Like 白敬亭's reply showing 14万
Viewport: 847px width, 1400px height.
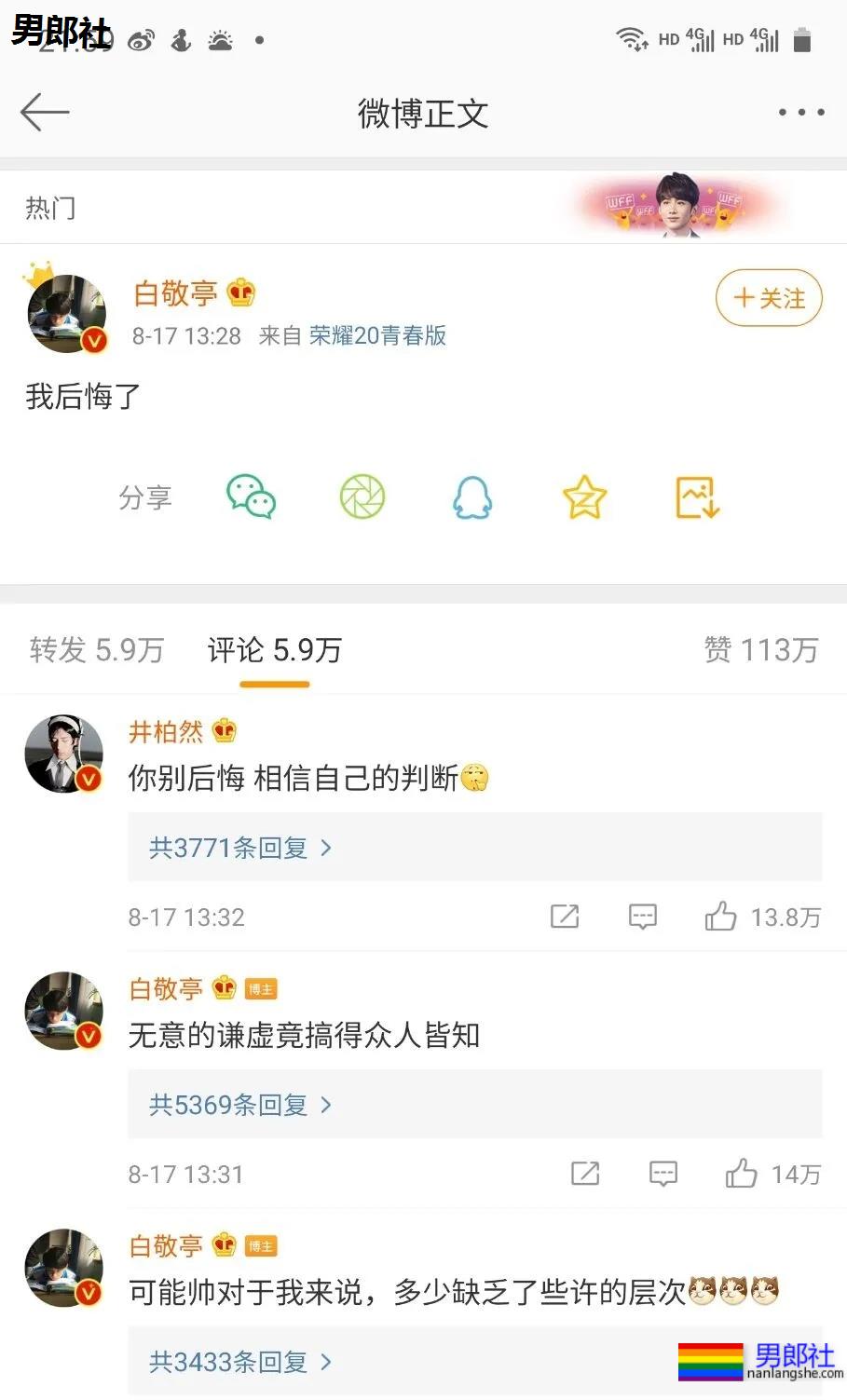[x=741, y=1174]
